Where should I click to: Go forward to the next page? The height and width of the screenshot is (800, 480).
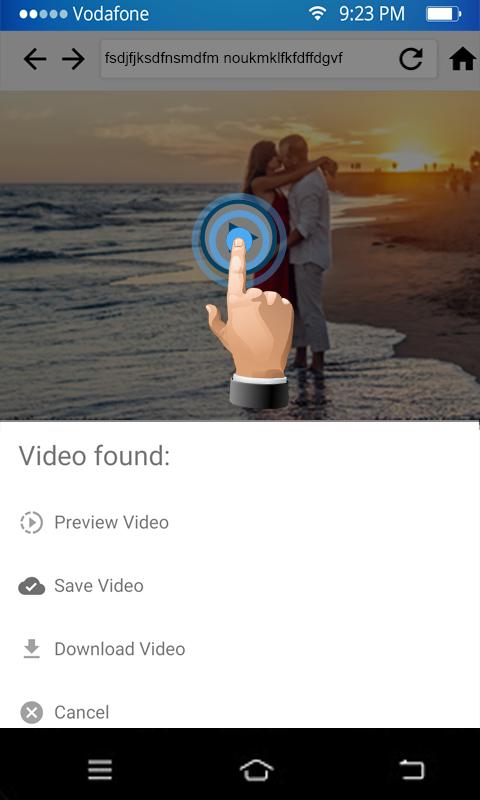tap(73, 60)
